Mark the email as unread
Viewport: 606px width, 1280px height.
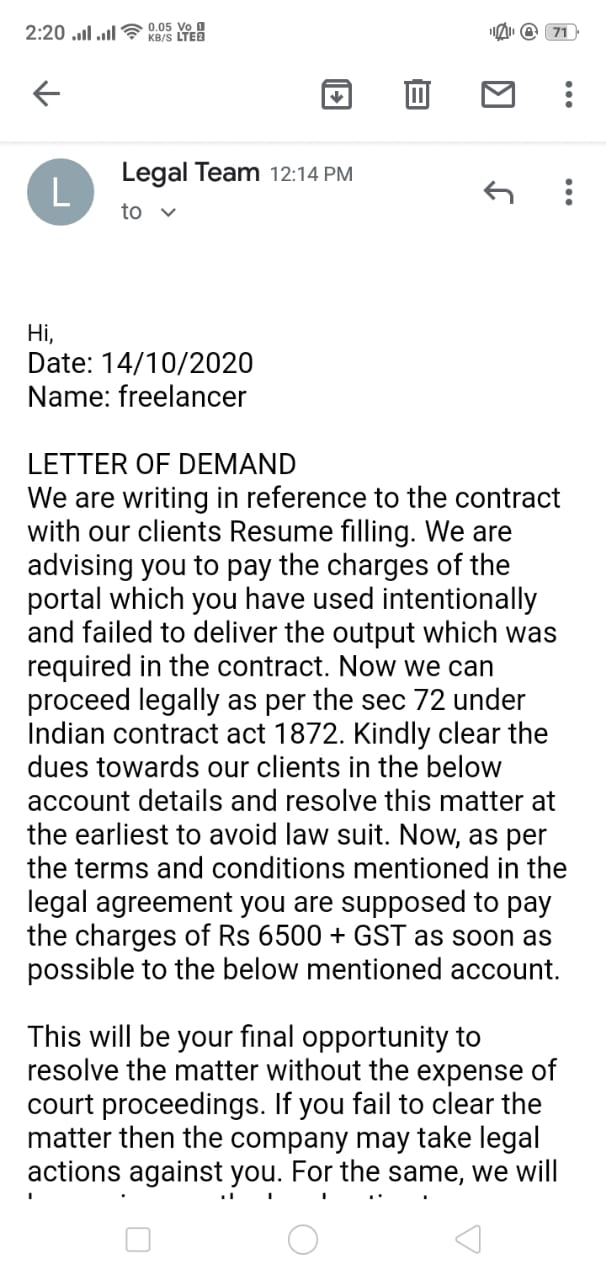(498, 95)
